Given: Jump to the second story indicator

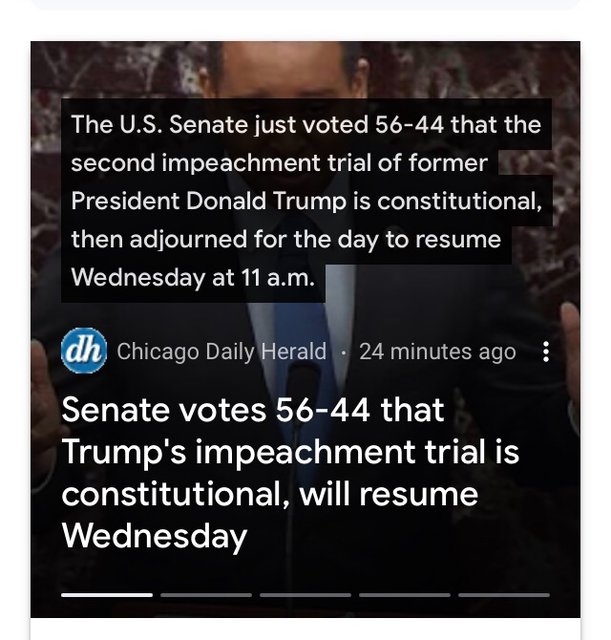Looking at the screenshot, I should pyautogui.click(x=206, y=595).
